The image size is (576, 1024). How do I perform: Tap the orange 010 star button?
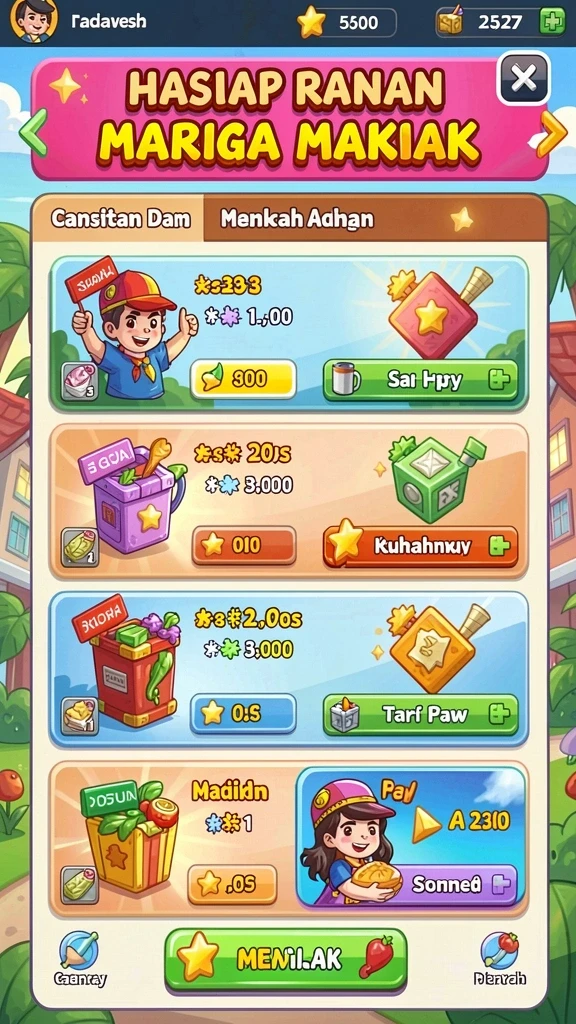click(244, 545)
